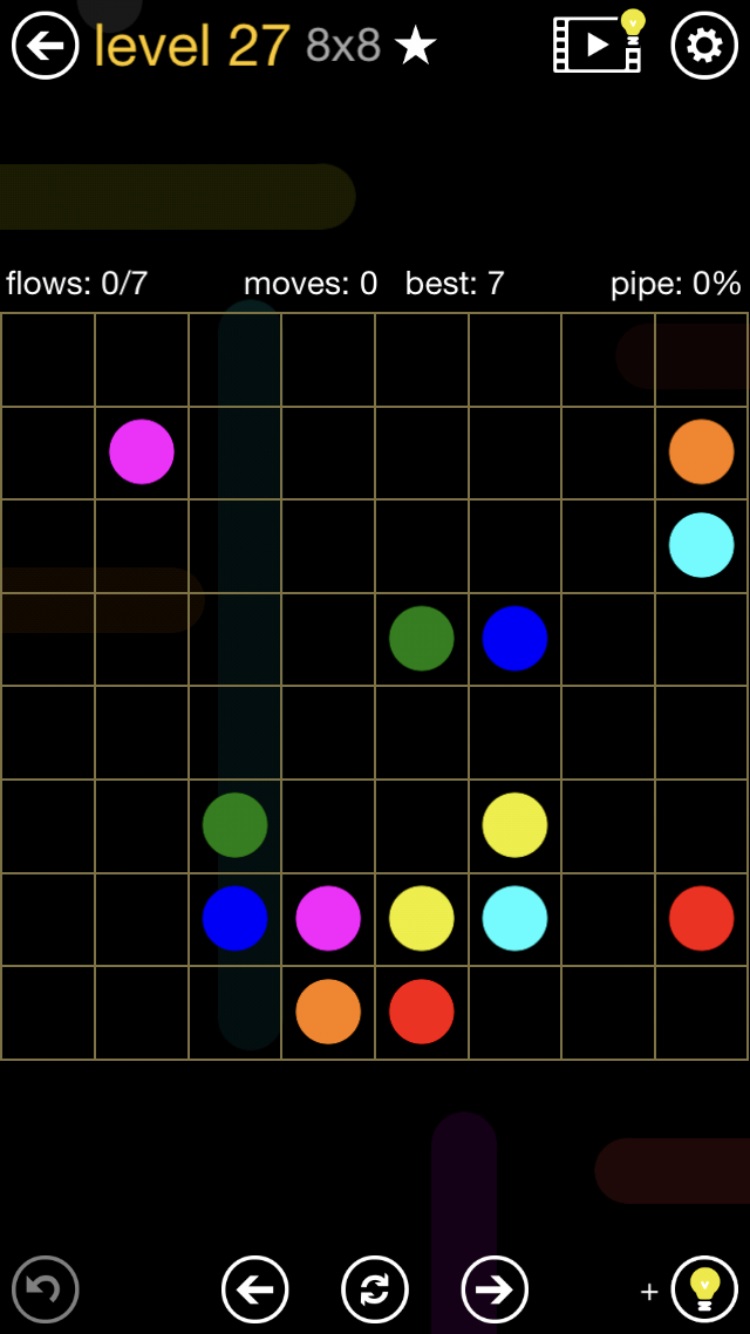Select the yellow dot above the cyan dot
Image resolution: width=750 pixels, height=1334 pixels.
[514, 825]
